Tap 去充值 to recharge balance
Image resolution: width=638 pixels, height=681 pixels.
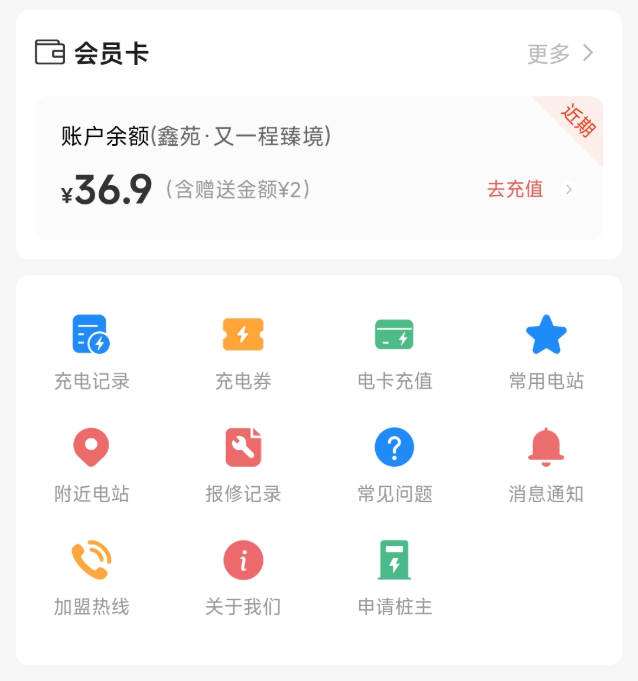click(x=529, y=190)
